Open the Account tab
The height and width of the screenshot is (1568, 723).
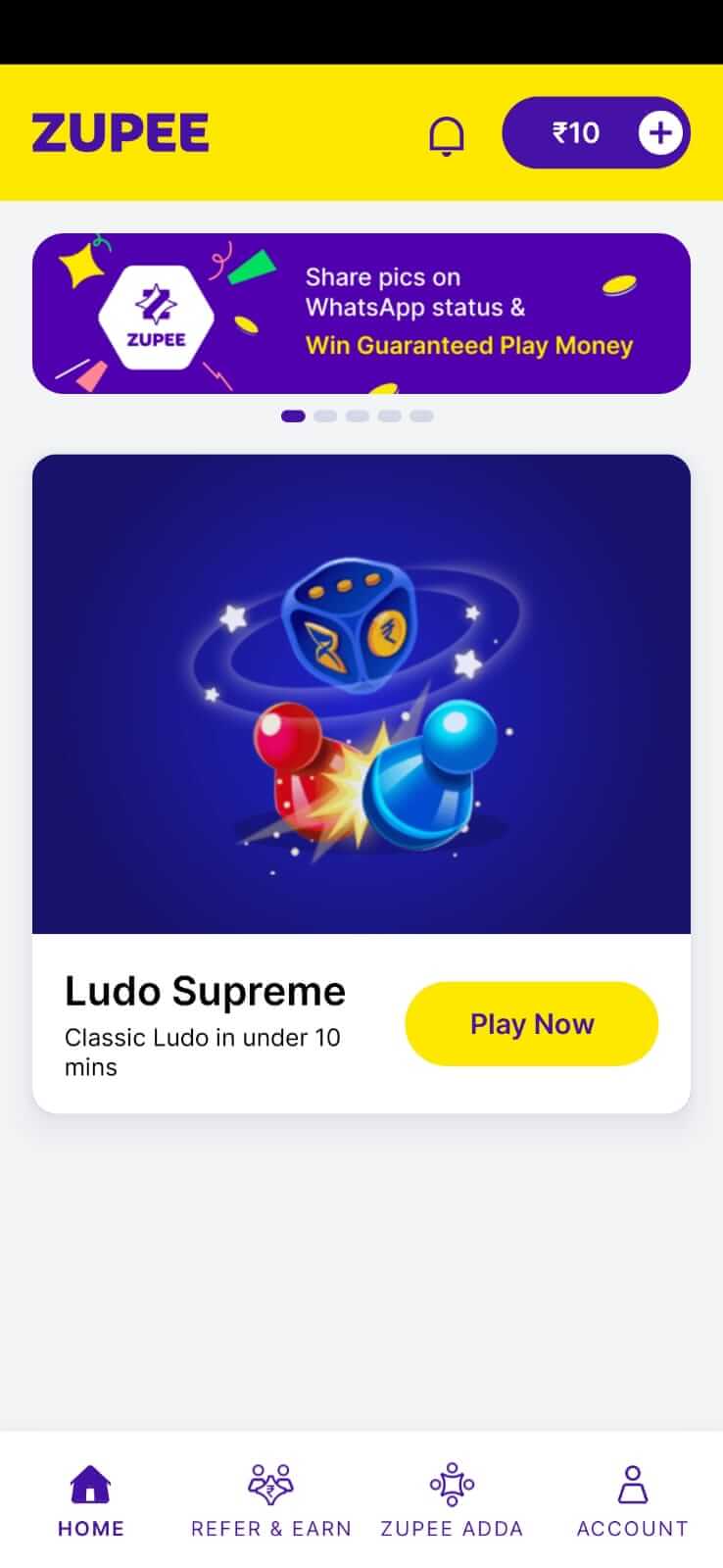[x=633, y=1501]
